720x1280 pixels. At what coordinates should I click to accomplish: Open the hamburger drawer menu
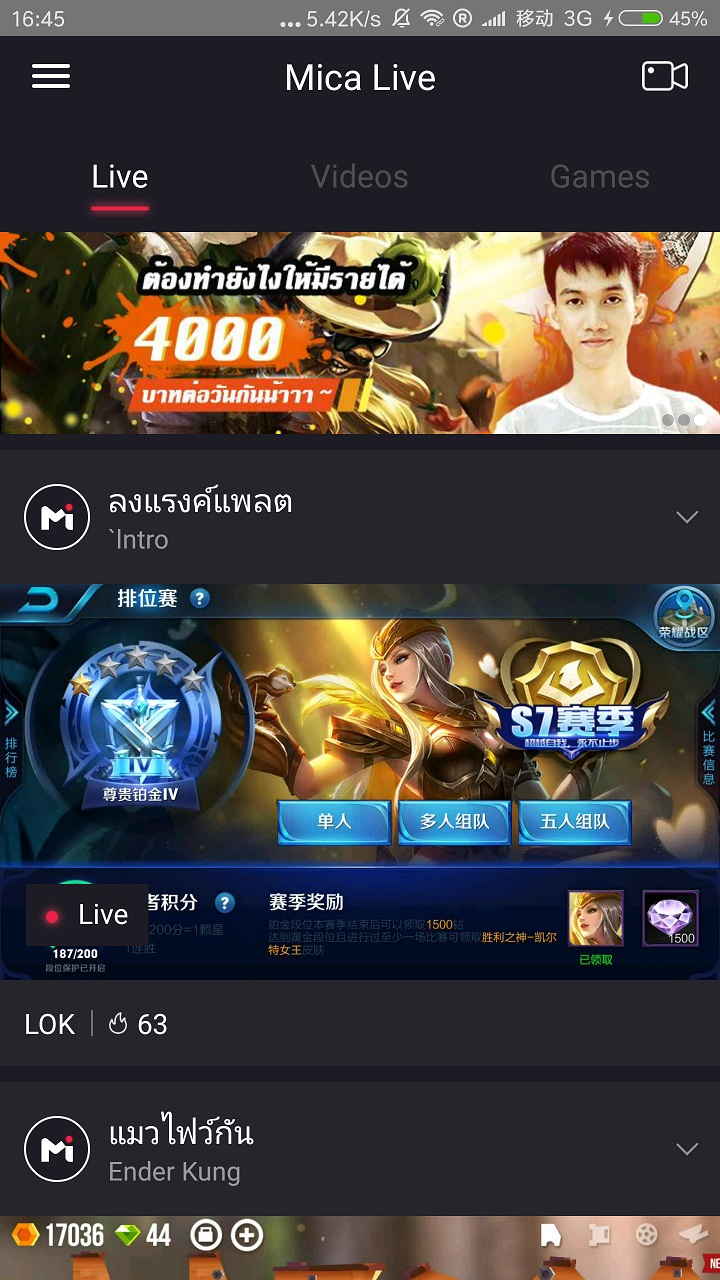51,77
